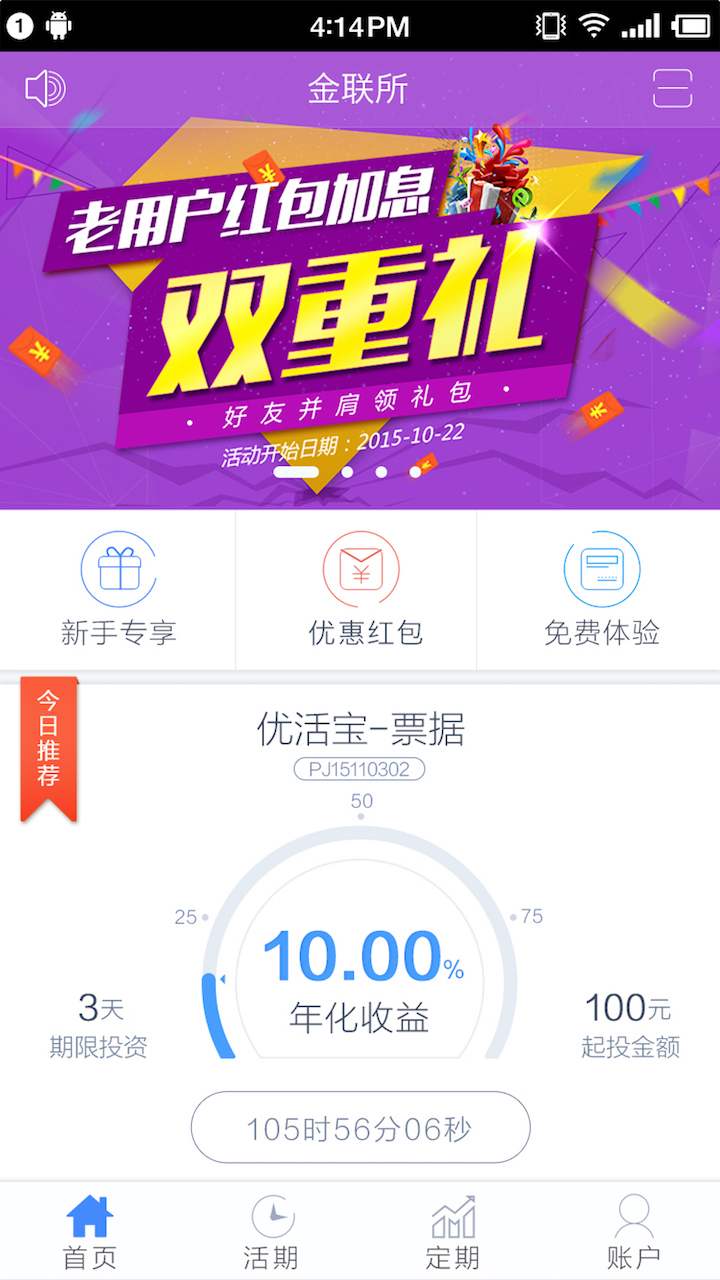The height and width of the screenshot is (1280, 720).
Task: Select the 优惠红包 red envelope icon
Action: click(359, 566)
